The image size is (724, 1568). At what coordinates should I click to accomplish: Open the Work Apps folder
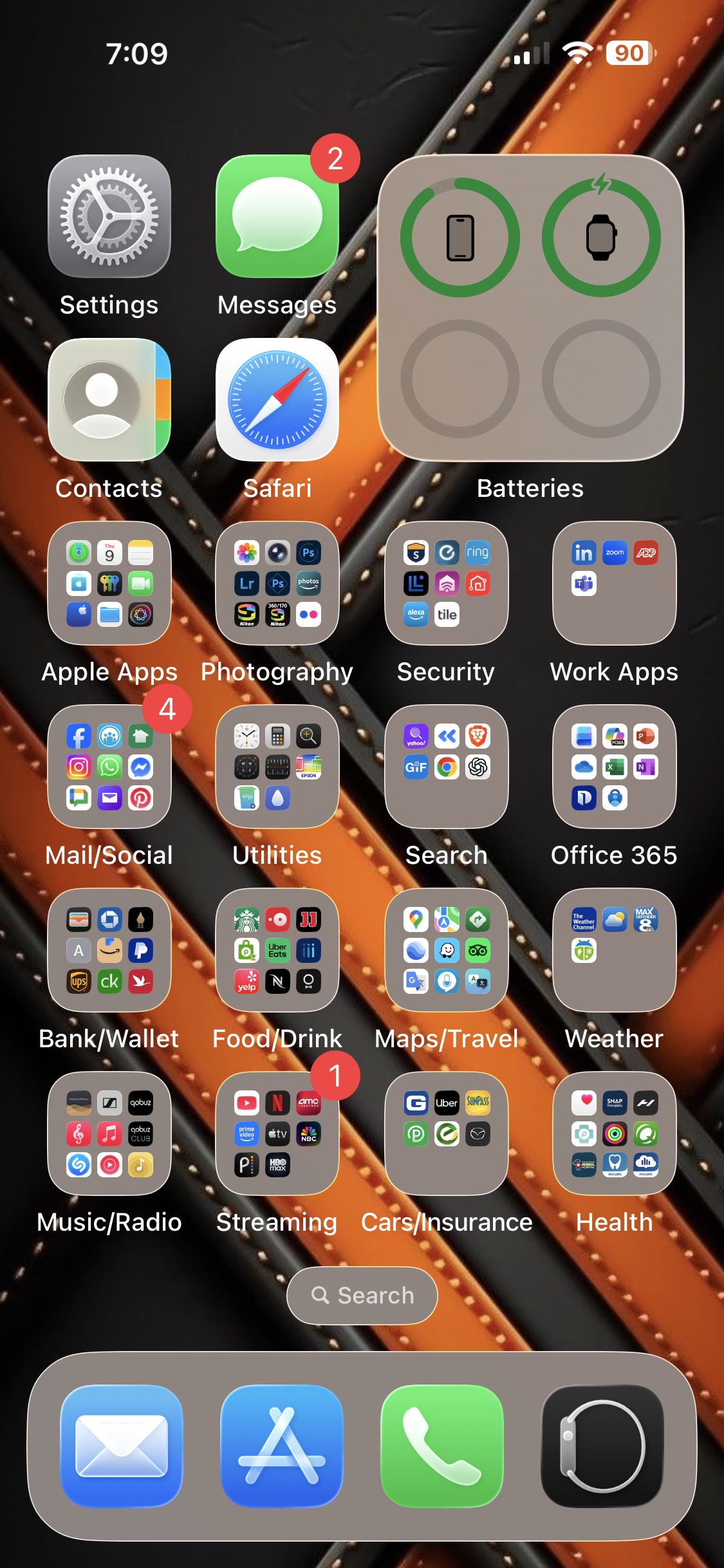point(615,583)
